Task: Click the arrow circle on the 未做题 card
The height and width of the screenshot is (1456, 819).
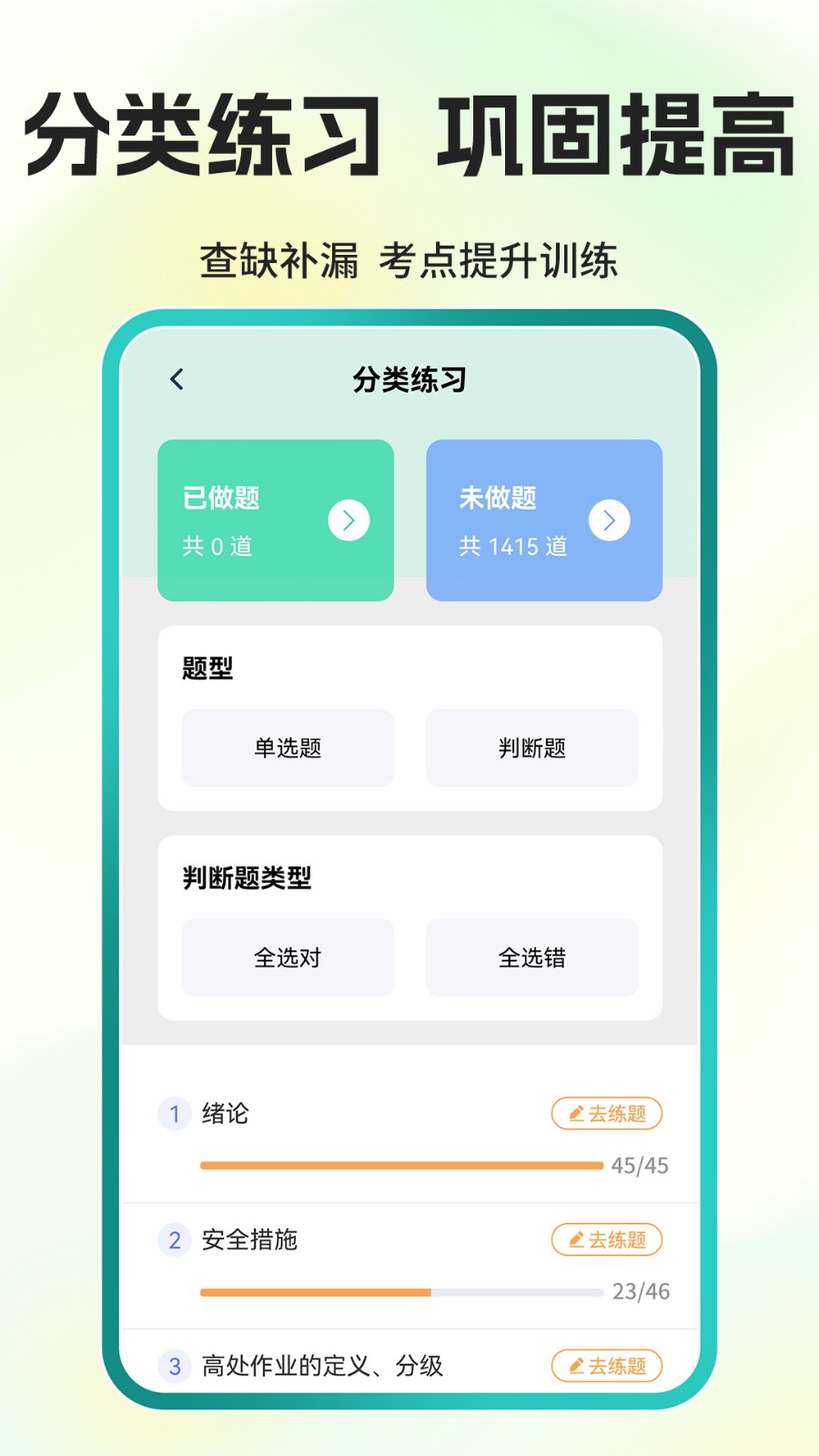Action: coord(608,520)
